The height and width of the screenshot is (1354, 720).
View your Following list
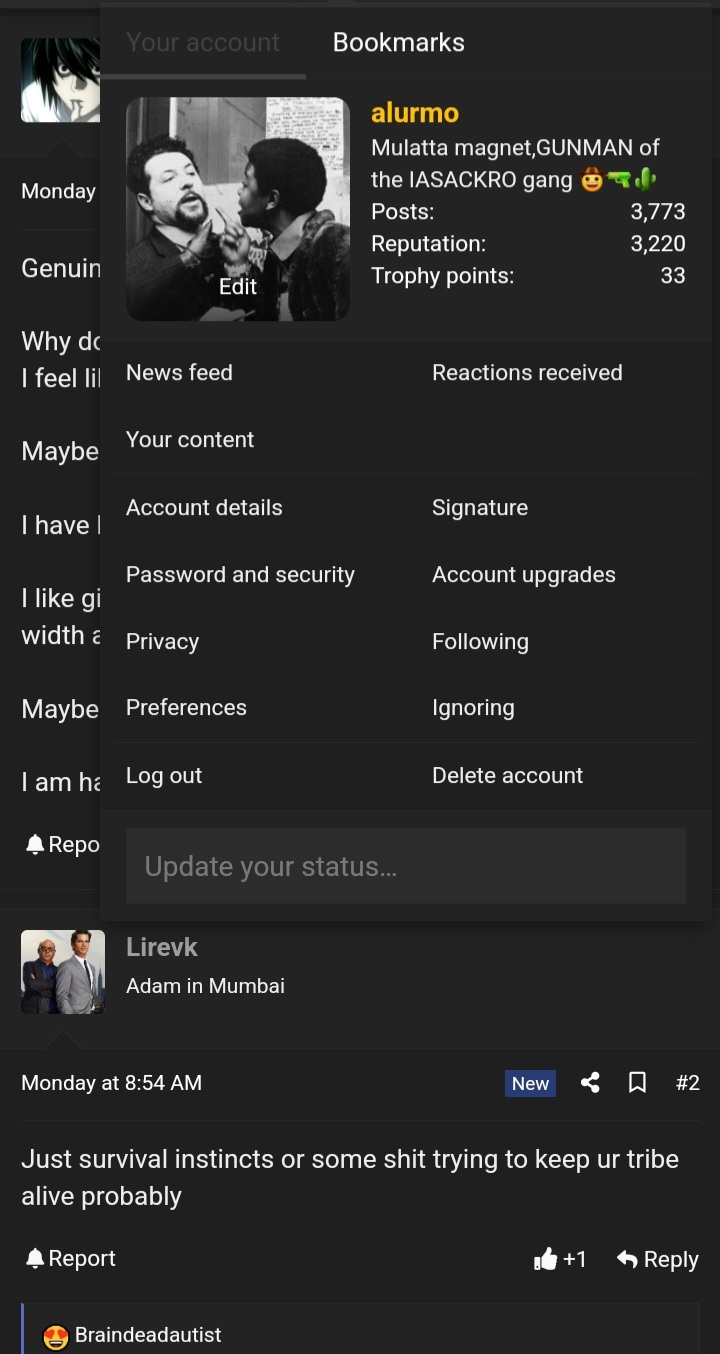pos(480,641)
